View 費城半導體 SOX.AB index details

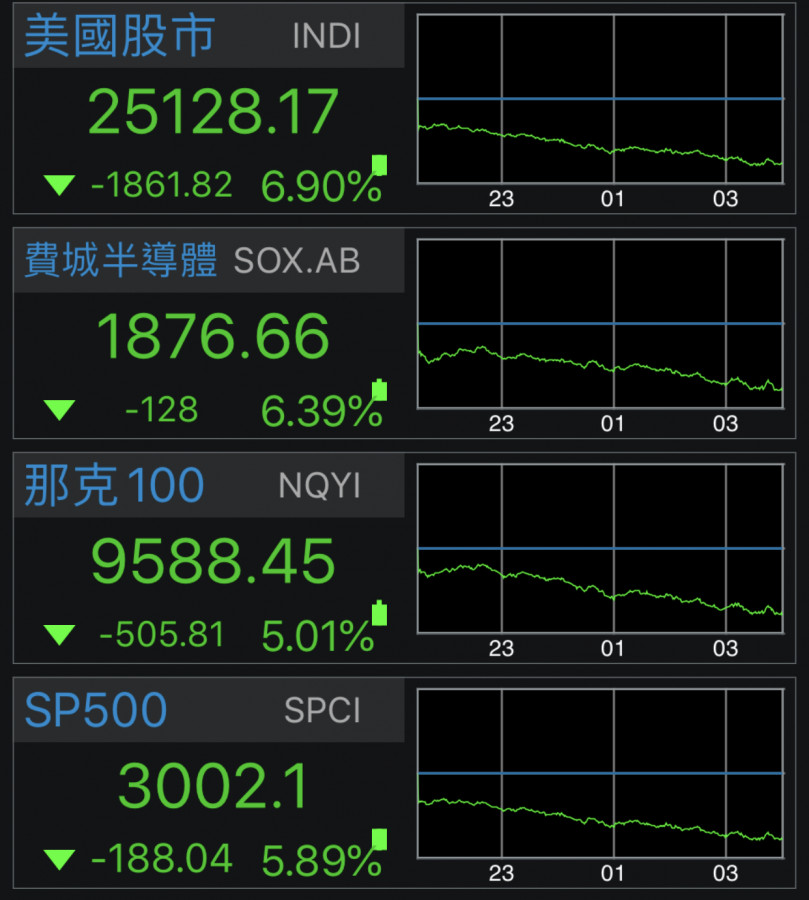pos(210,335)
